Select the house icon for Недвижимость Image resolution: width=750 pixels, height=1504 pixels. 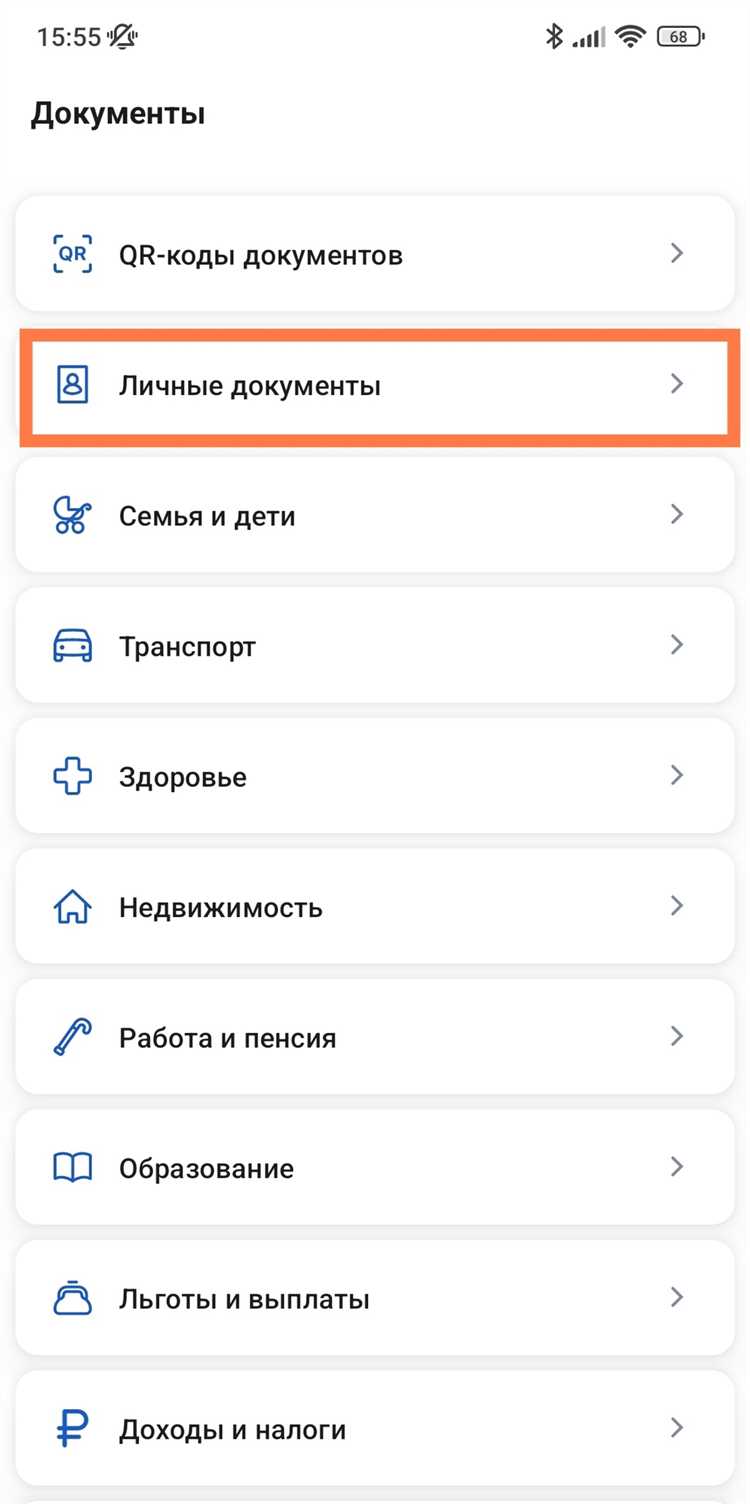tap(71, 906)
